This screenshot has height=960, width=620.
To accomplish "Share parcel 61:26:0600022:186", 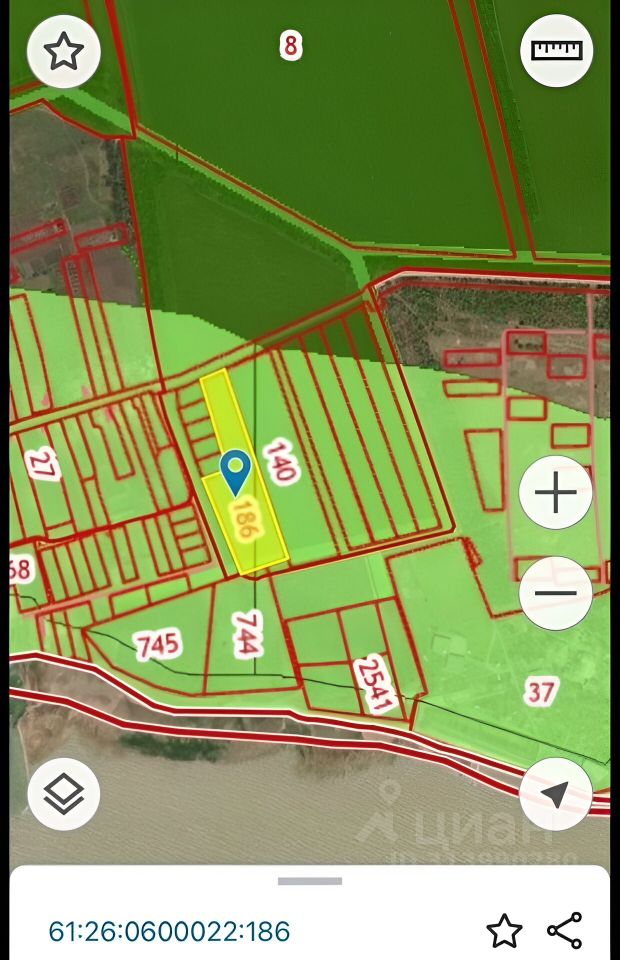I will tap(565, 931).
